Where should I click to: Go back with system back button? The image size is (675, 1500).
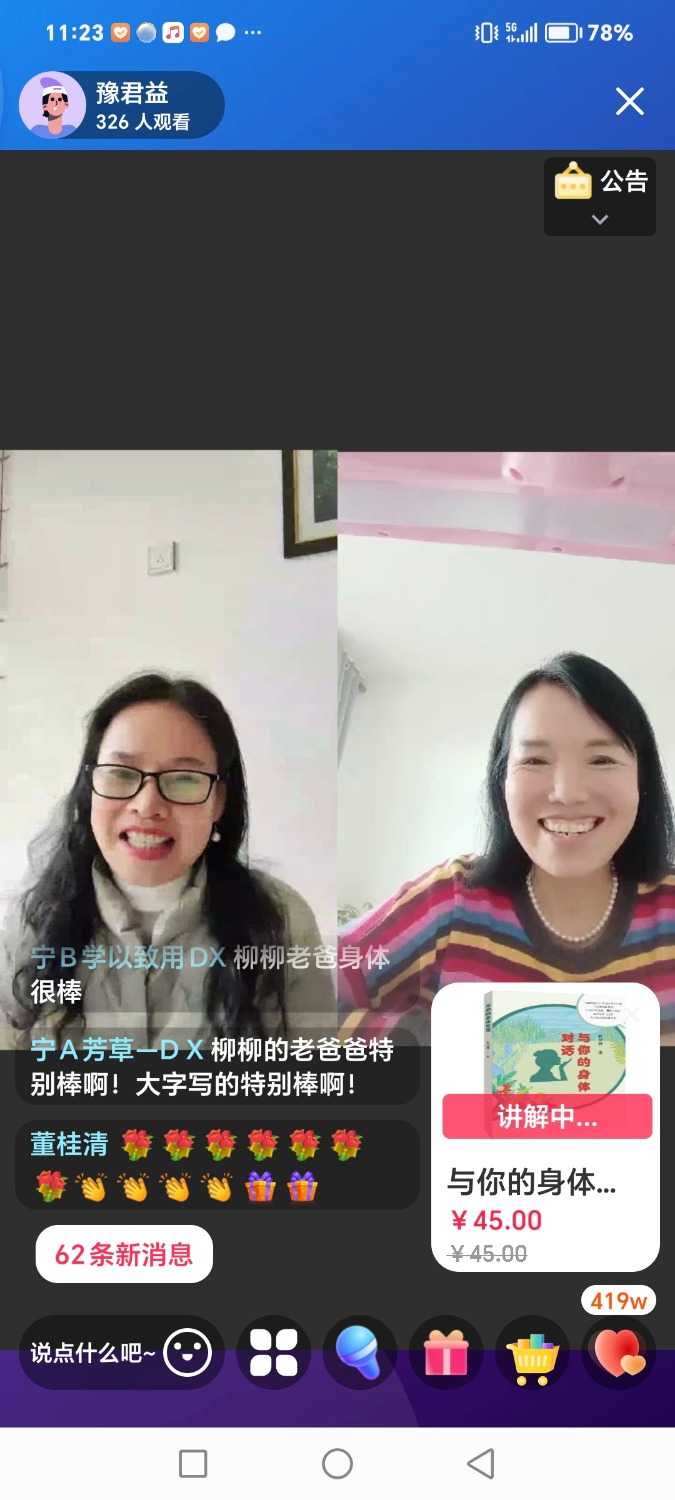point(481,1464)
